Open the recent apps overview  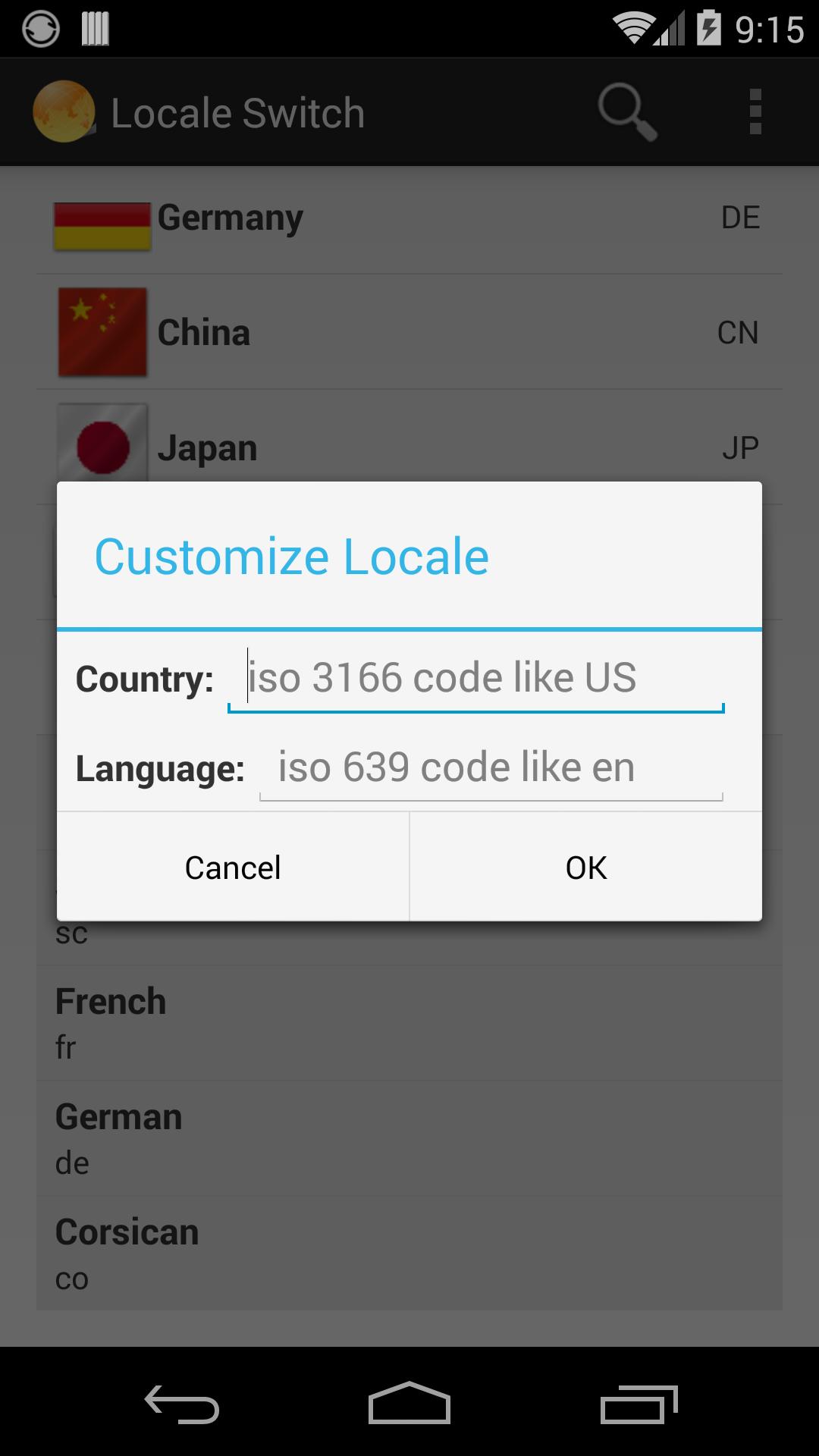(638, 1404)
